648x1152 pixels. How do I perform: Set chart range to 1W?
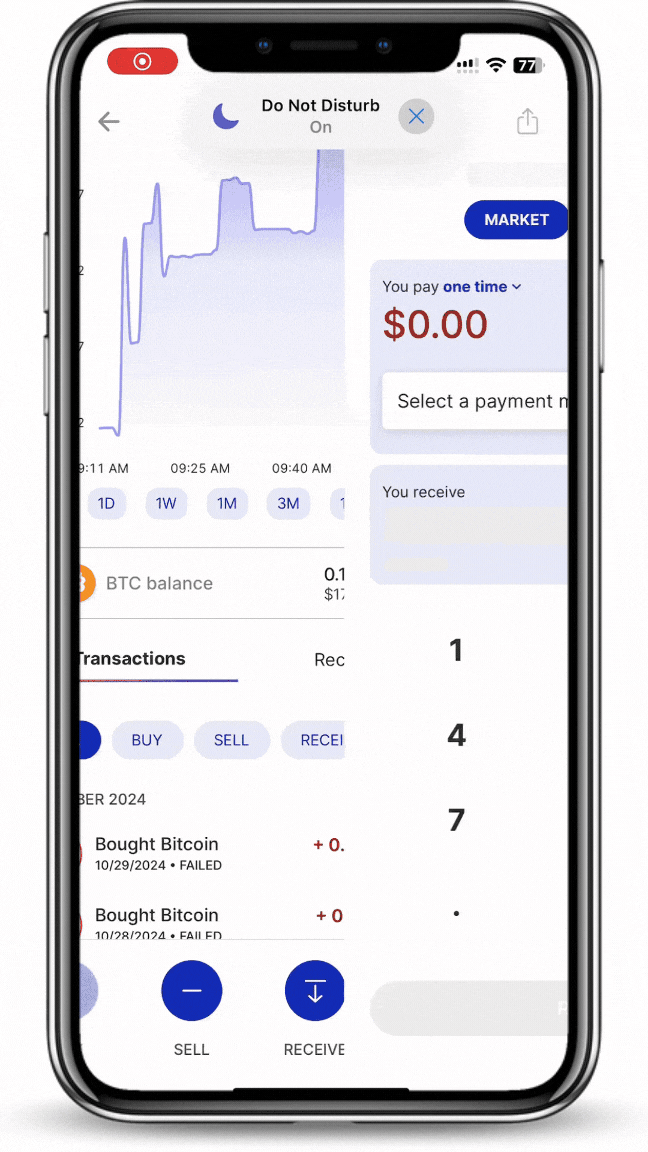tap(166, 503)
